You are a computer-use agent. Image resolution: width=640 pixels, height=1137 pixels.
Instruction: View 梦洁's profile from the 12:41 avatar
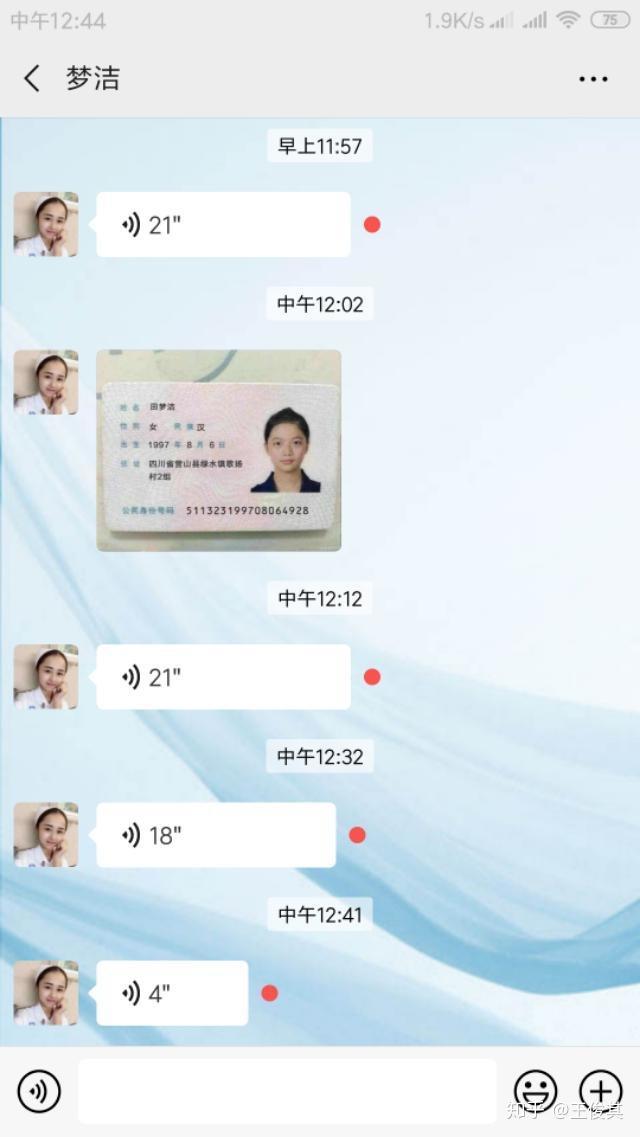pos(46,993)
